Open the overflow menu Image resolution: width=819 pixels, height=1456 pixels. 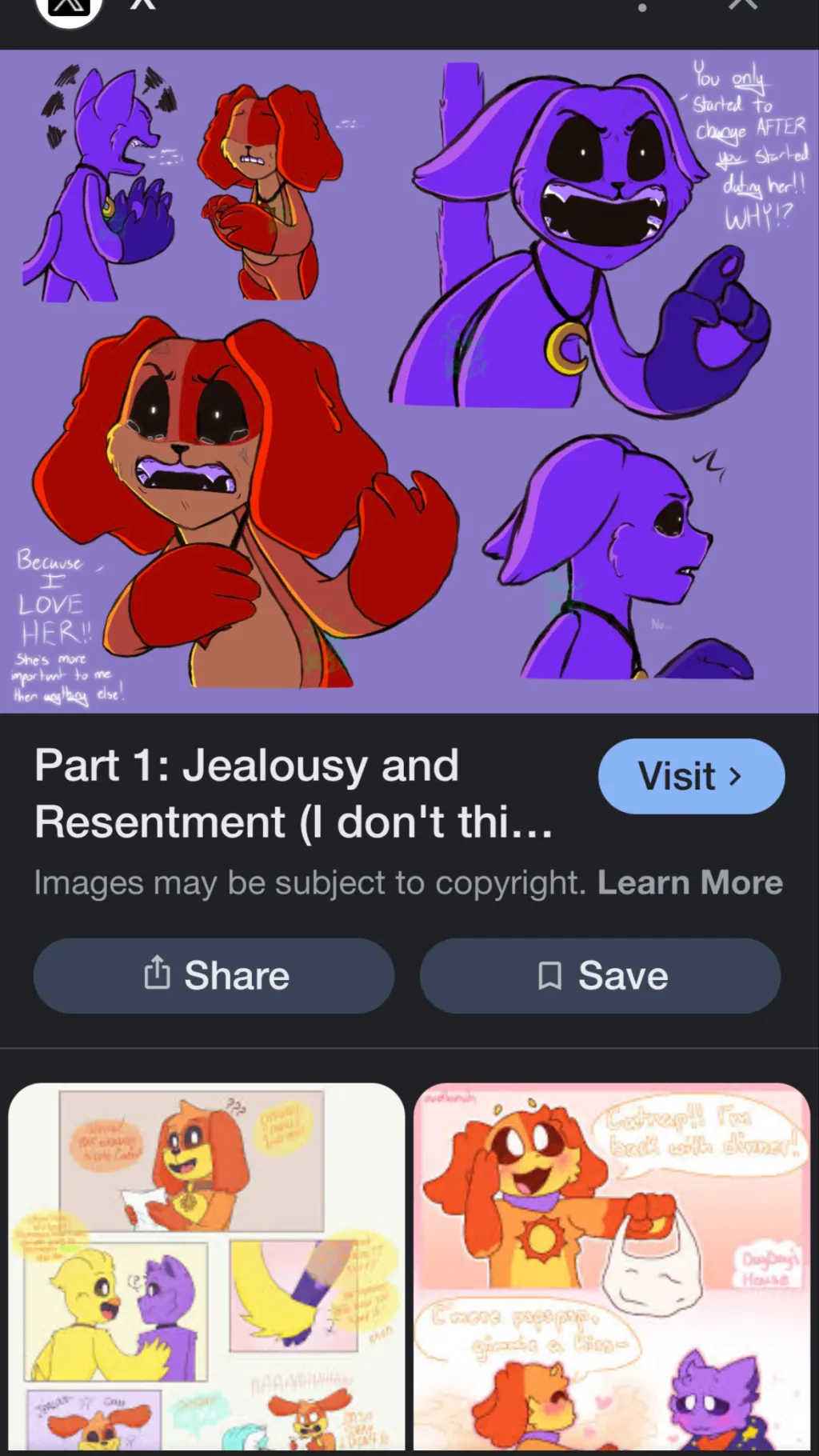[641, 8]
